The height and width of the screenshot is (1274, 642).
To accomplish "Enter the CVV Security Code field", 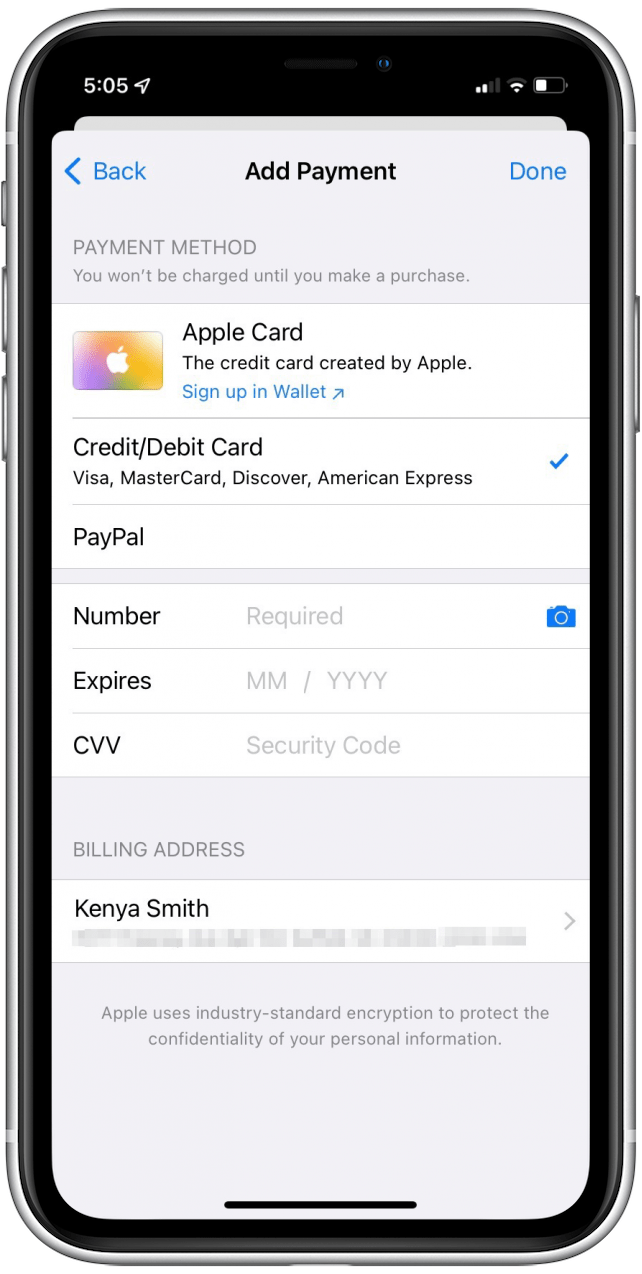I will pyautogui.click(x=380, y=745).
